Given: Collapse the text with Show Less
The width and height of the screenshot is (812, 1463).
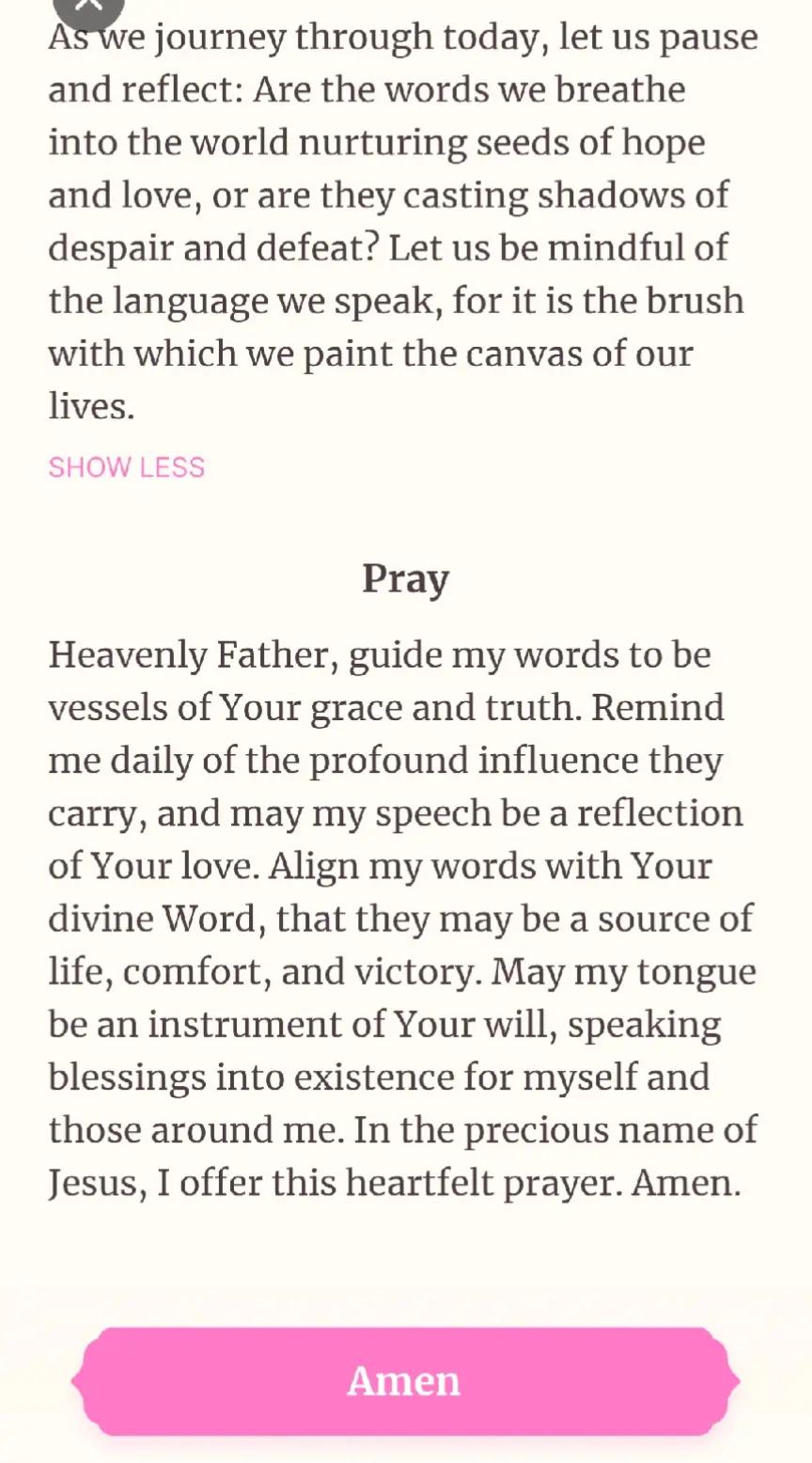Looking at the screenshot, I should click(127, 467).
